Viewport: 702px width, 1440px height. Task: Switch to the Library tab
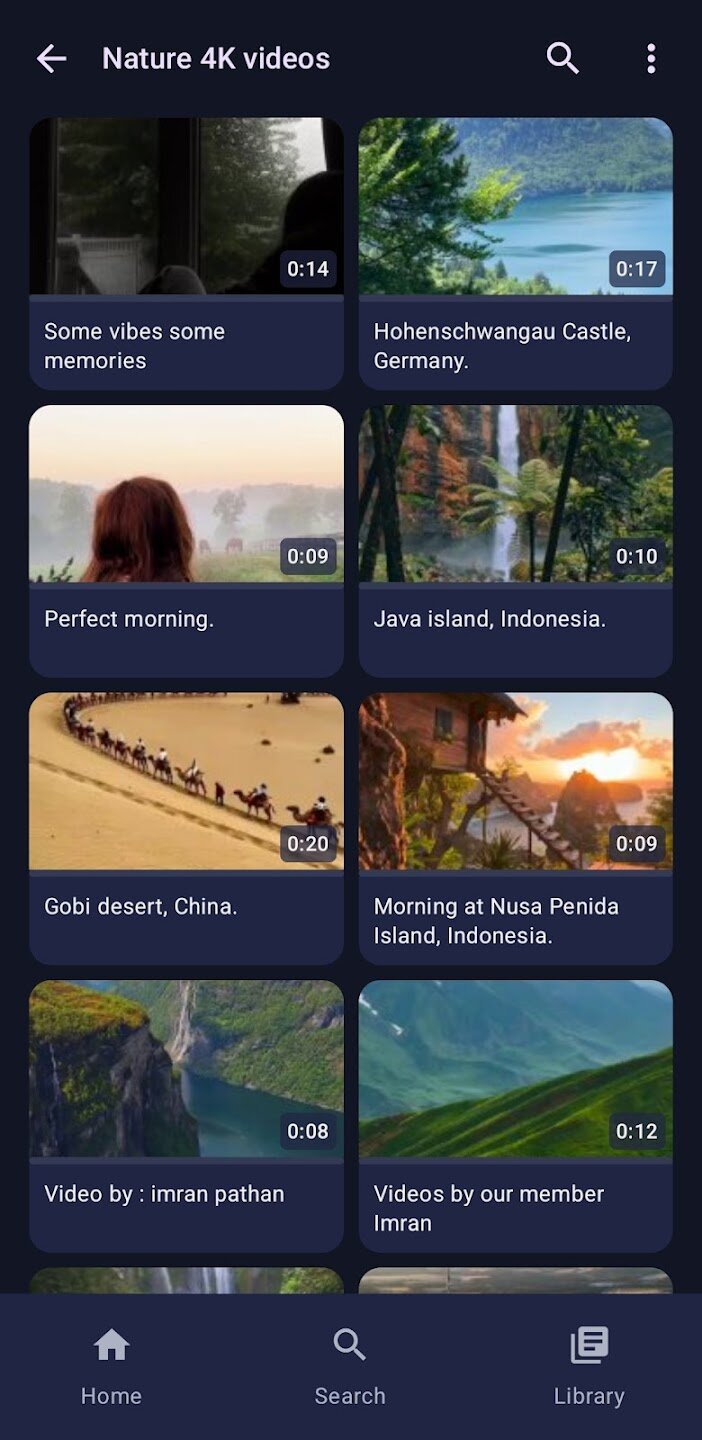pos(589,1365)
